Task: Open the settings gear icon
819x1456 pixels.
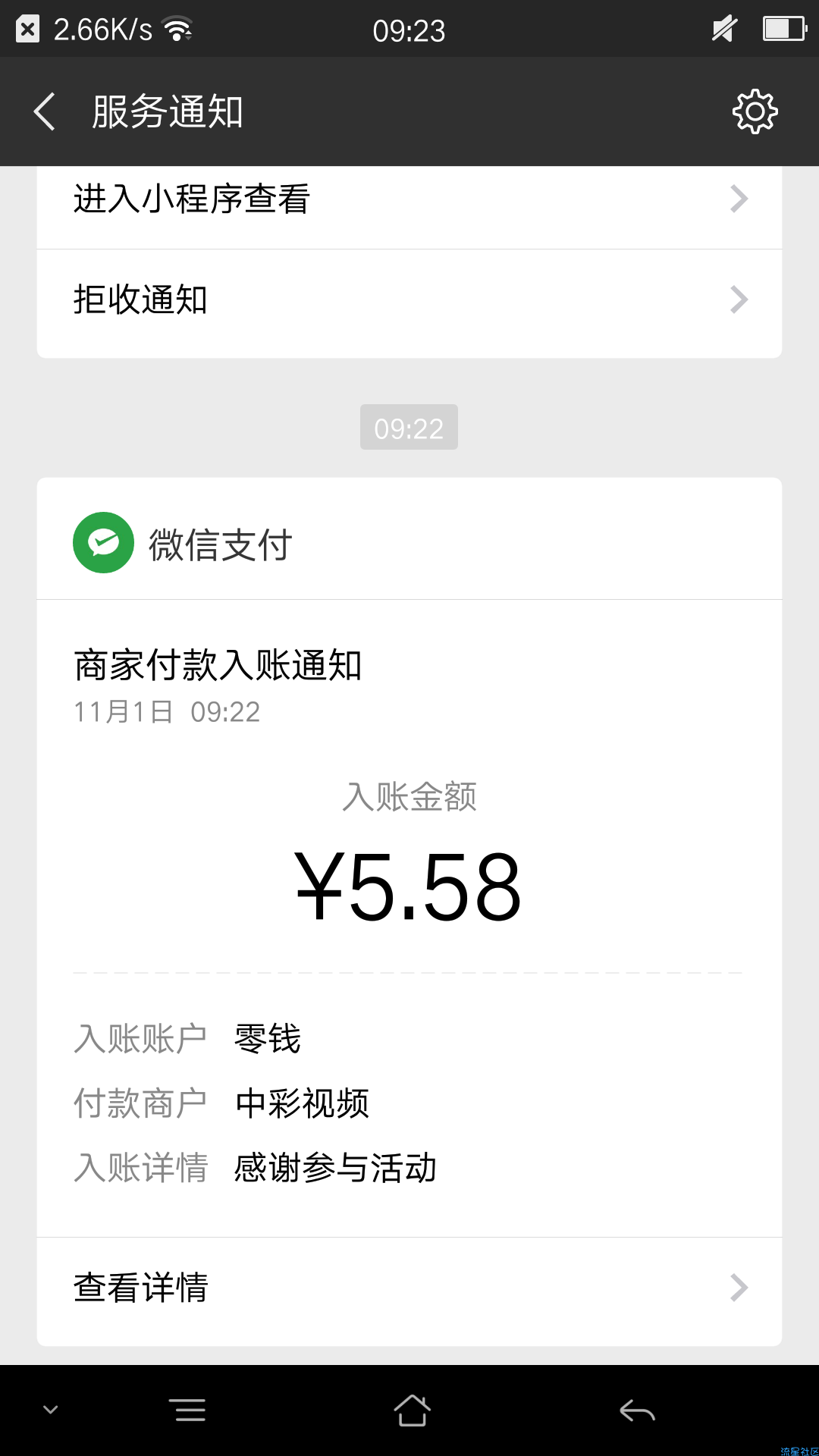Action: tap(755, 111)
